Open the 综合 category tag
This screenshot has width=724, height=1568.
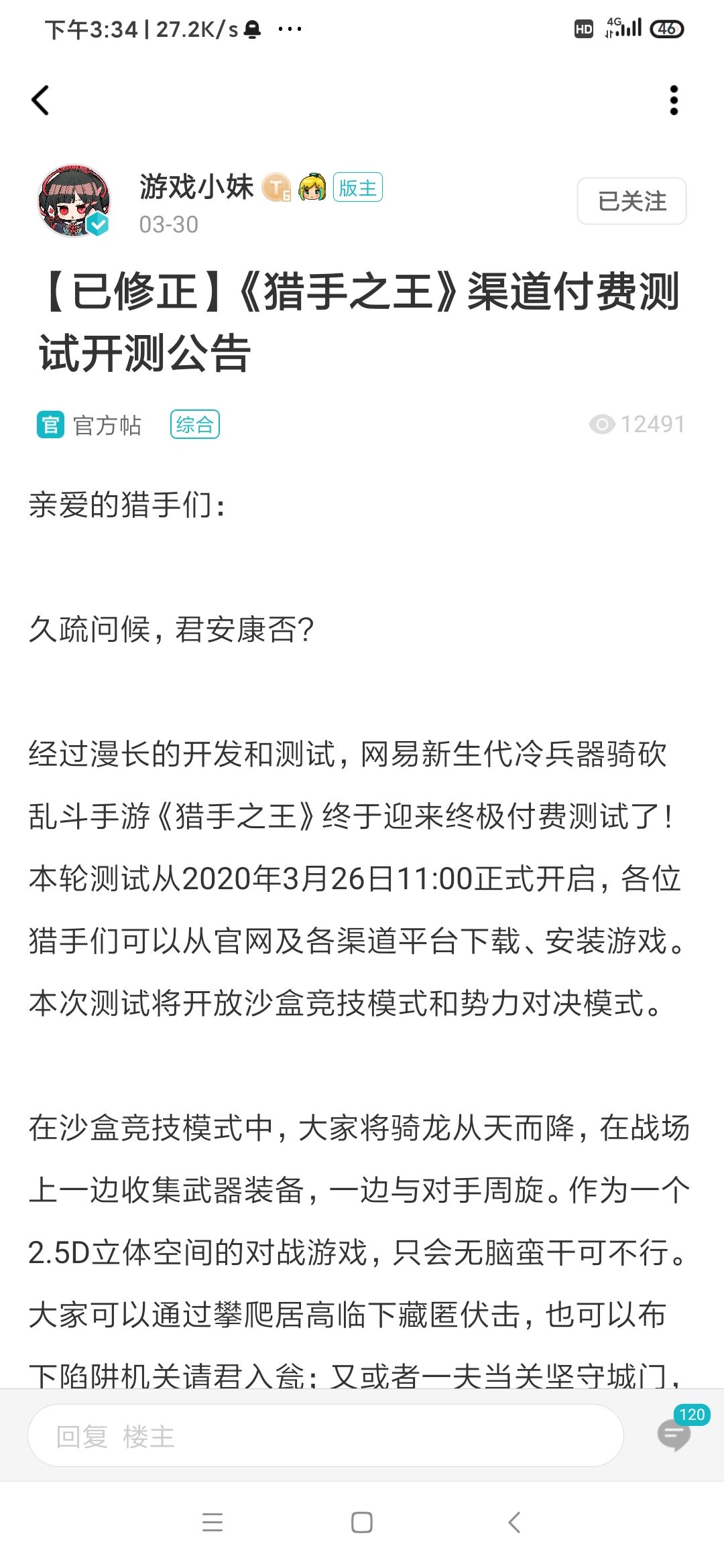pyautogui.click(x=194, y=424)
